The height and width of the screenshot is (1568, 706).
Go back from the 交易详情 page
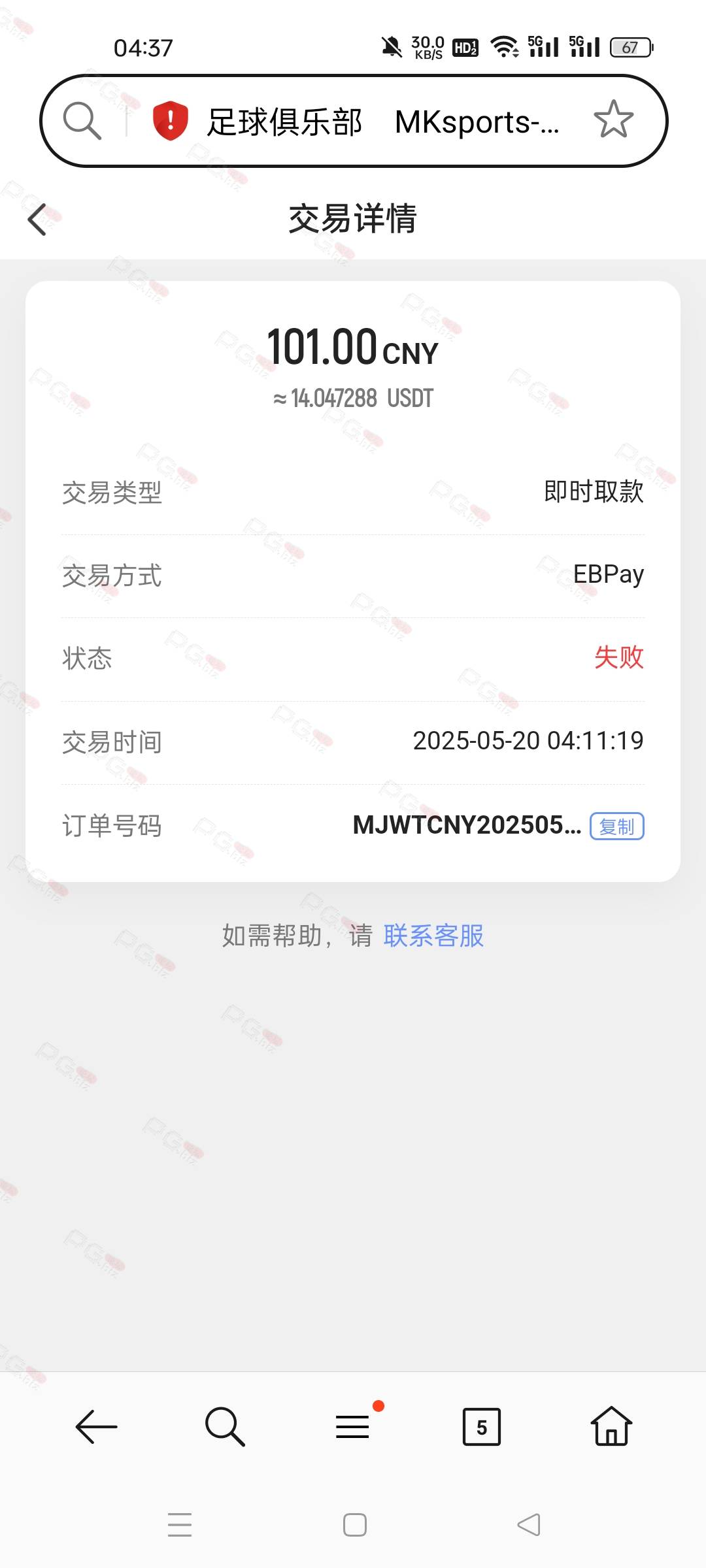[x=37, y=219]
